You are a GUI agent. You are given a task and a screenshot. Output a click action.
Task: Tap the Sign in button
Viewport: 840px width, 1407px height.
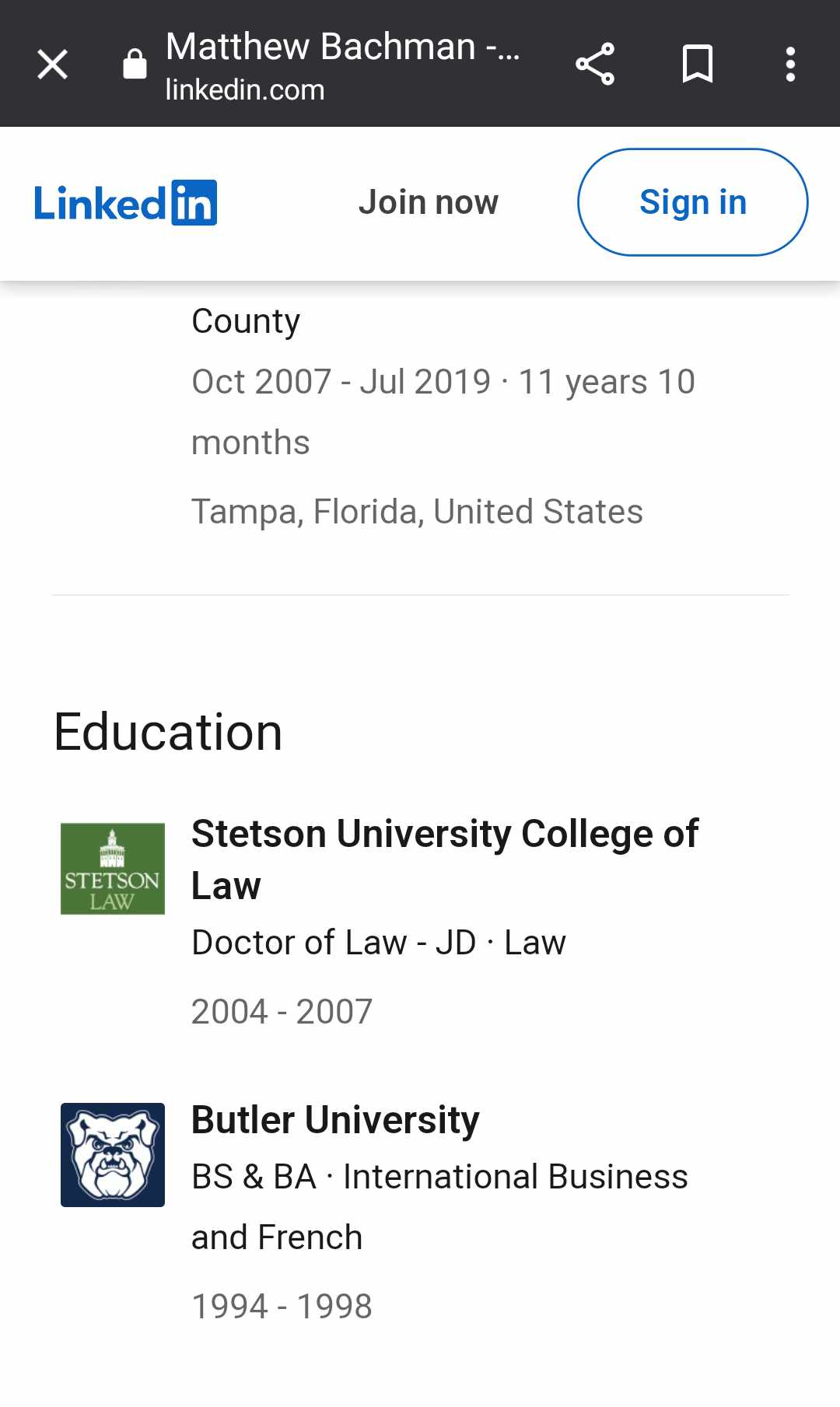pyautogui.click(x=692, y=202)
